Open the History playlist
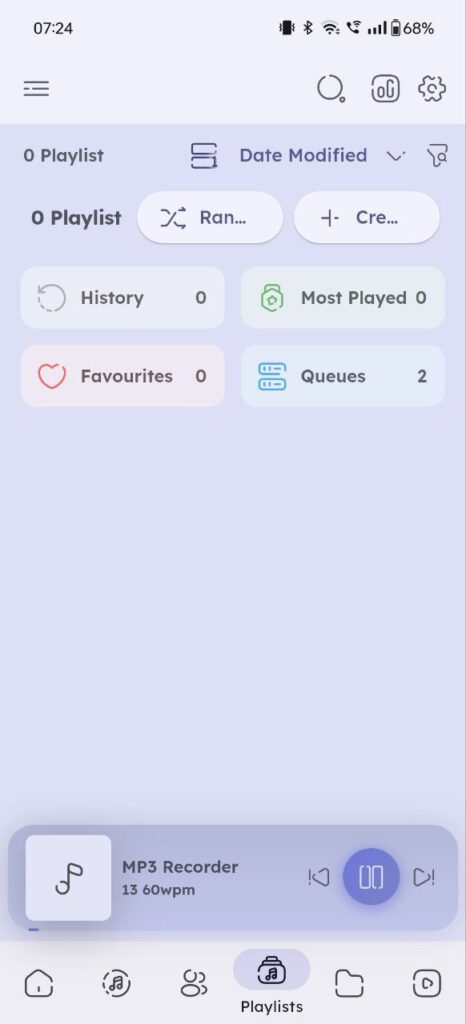466x1024 pixels. (x=123, y=298)
